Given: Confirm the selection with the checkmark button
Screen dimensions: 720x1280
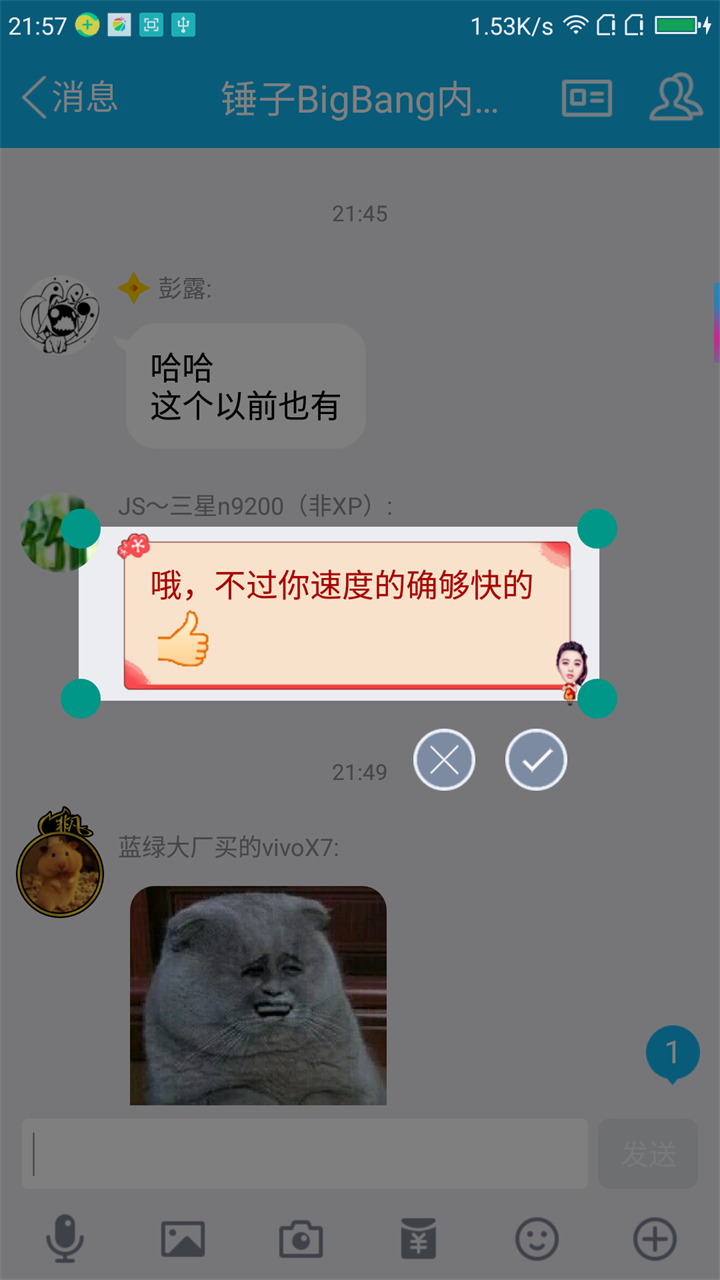Looking at the screenshot, I should 536,761.
